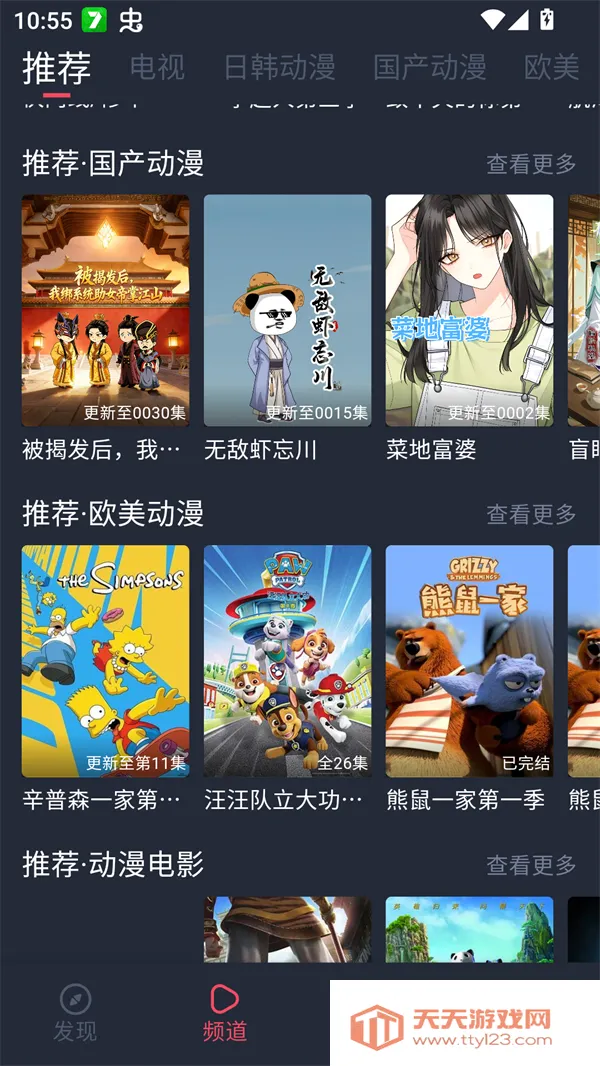View more in 推荐·动漫电影
The width and height of the screenshot is (600, 1066).
pos(531,865)
